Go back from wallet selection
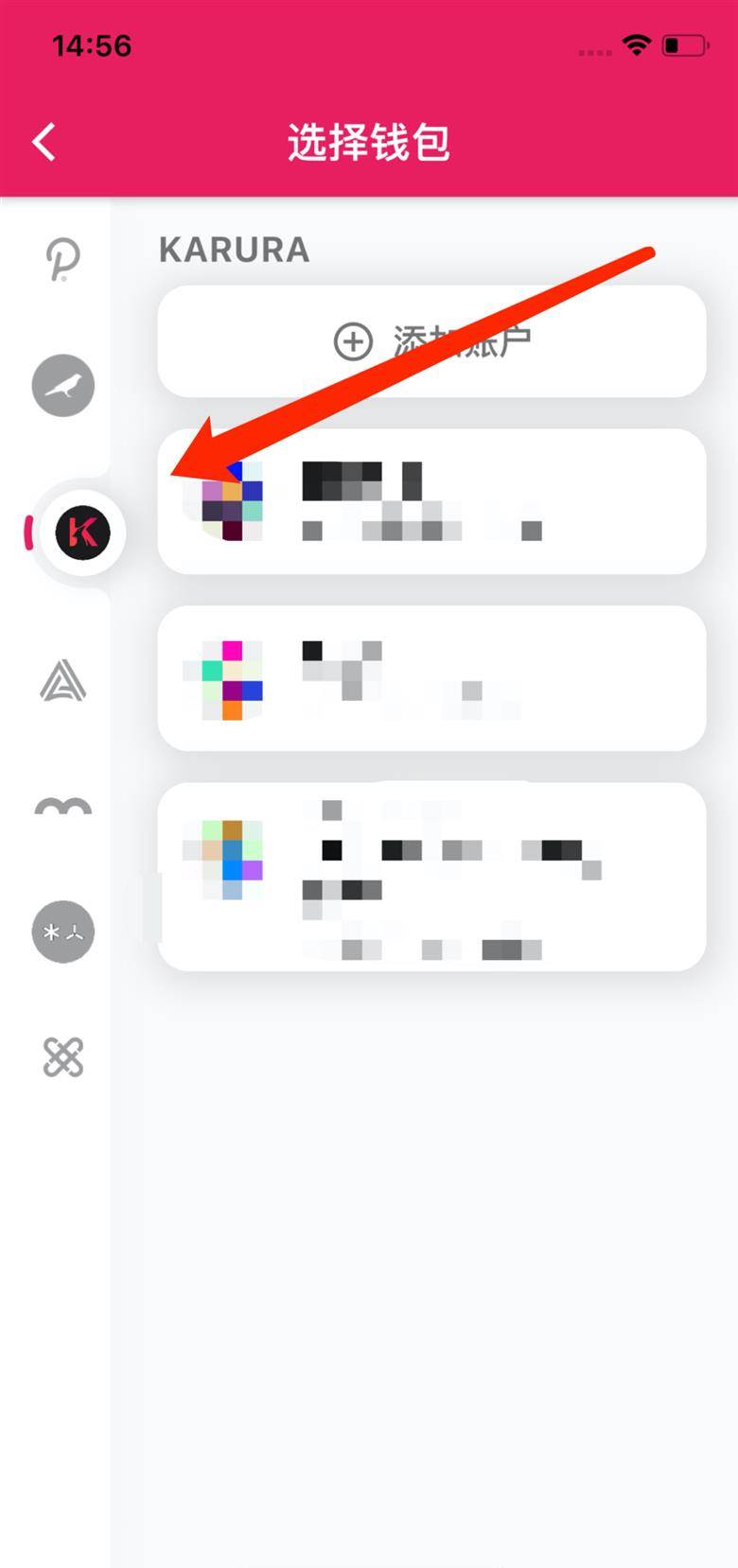 coord(44,143)
